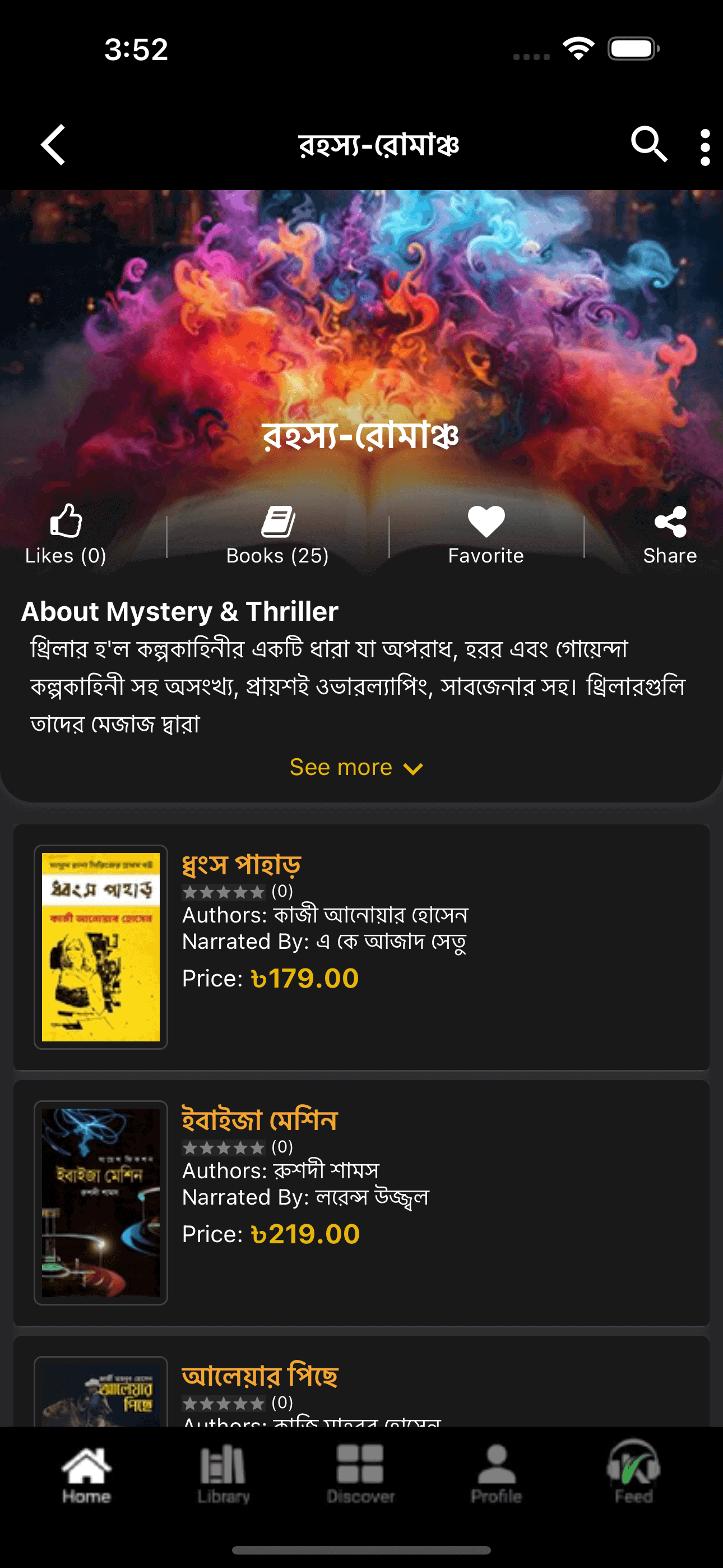Add this category to Favorite
The image size is (723, 1568).
tap(486, 534)
